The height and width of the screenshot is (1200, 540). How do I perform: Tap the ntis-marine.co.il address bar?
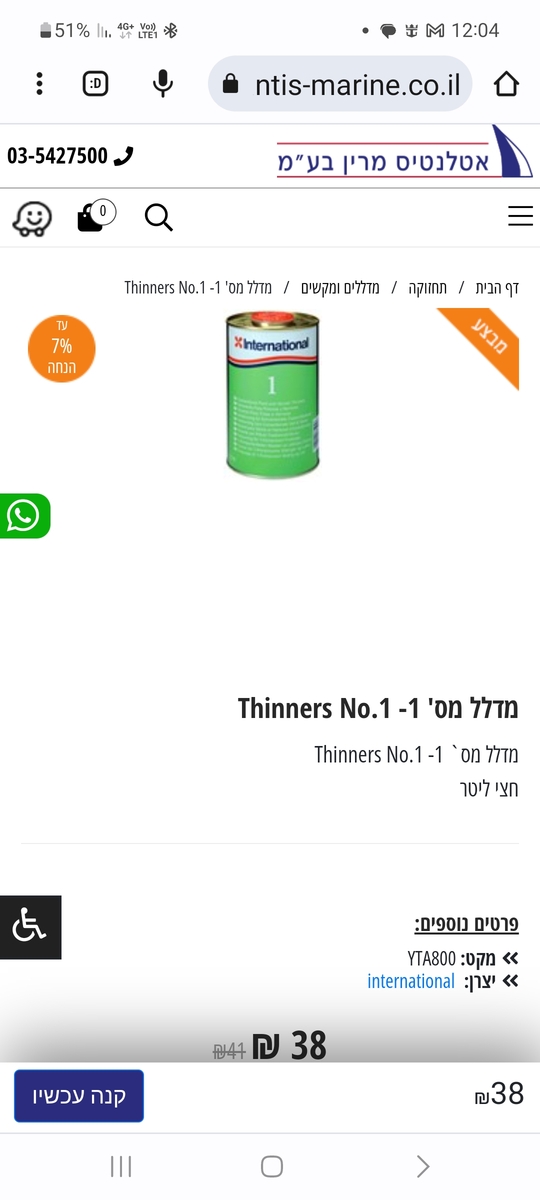point(340,84)
